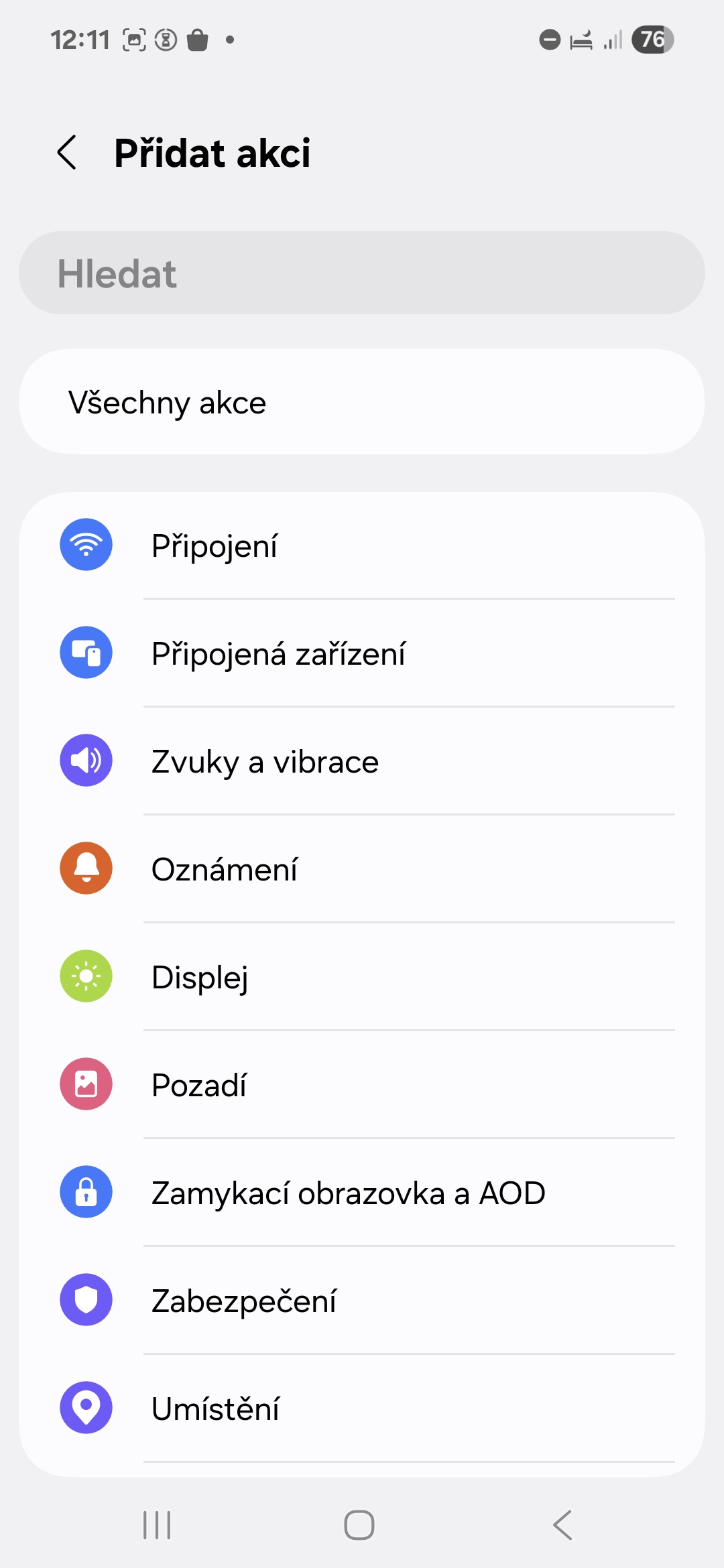The width and height of the screenshot is (724, 1568).
Task: Go back from Přidat akci screen
Action: tap(67, 153)
